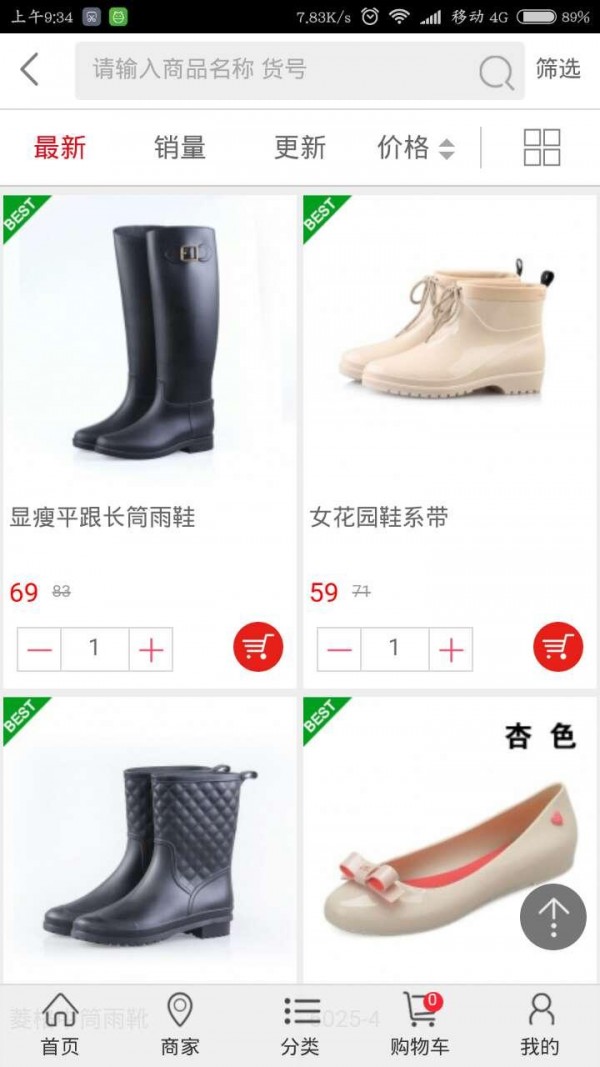Sort by 价格

click(x=415, y=148)
